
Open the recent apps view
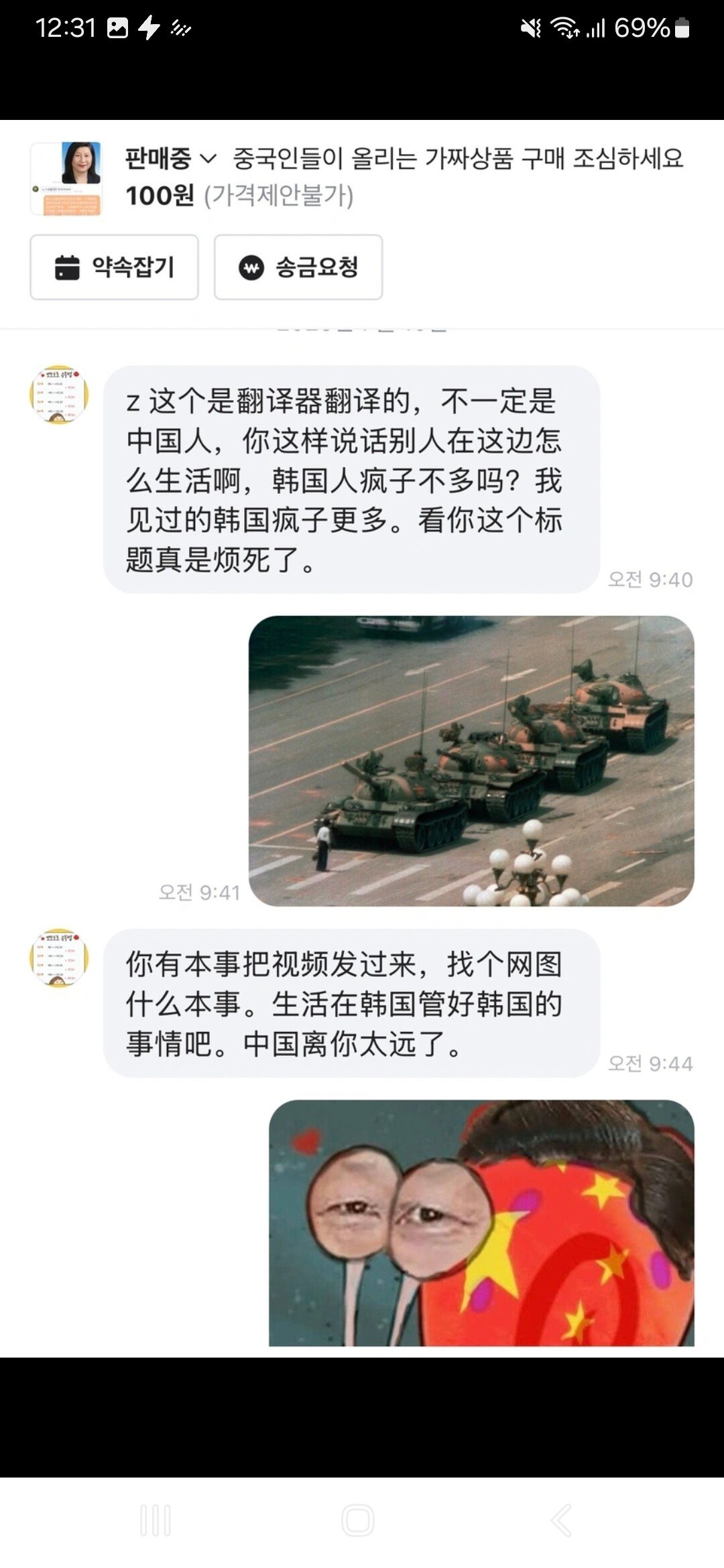click(156, 1520)
